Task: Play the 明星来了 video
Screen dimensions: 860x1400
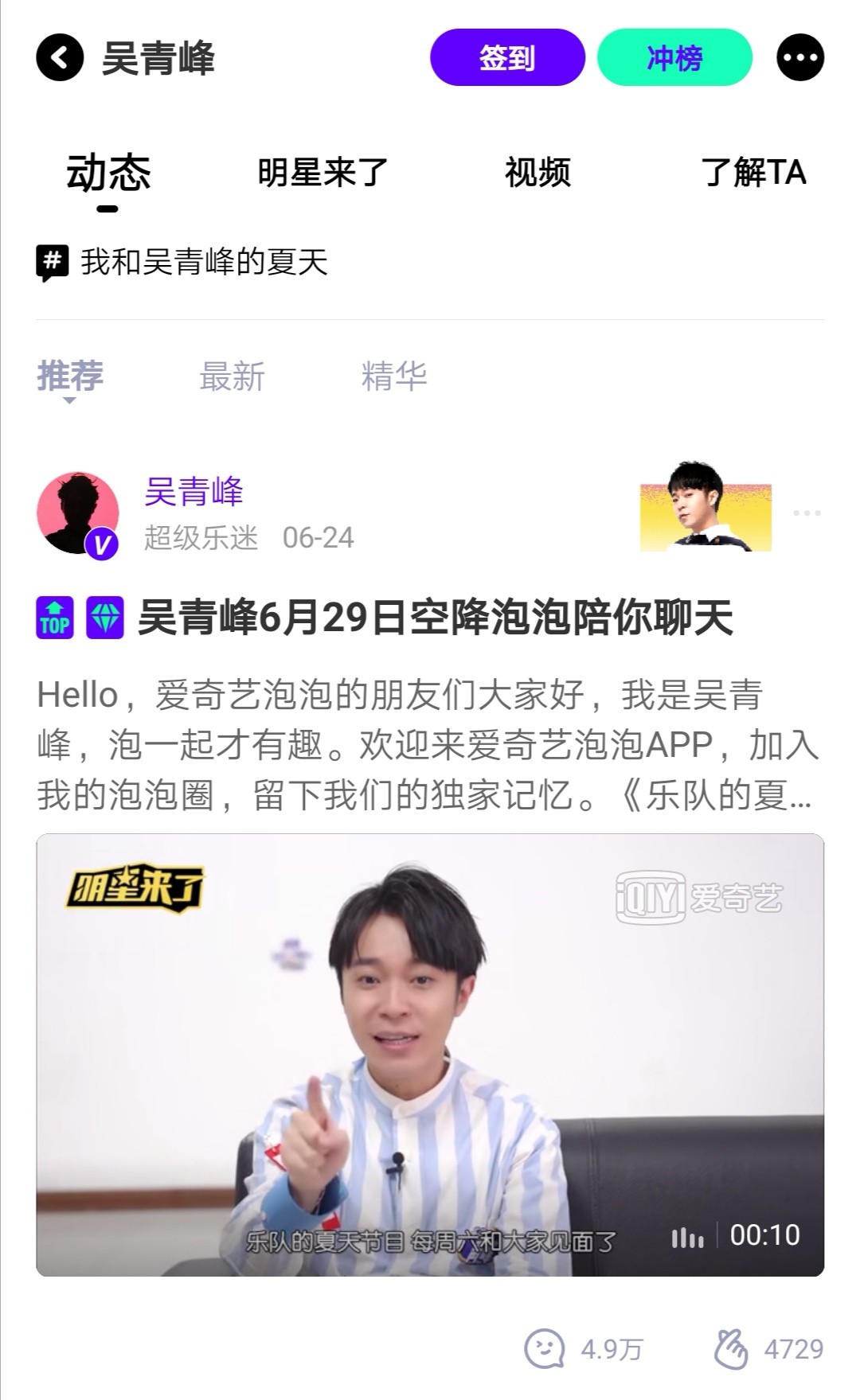Action: click(430, 1055)
